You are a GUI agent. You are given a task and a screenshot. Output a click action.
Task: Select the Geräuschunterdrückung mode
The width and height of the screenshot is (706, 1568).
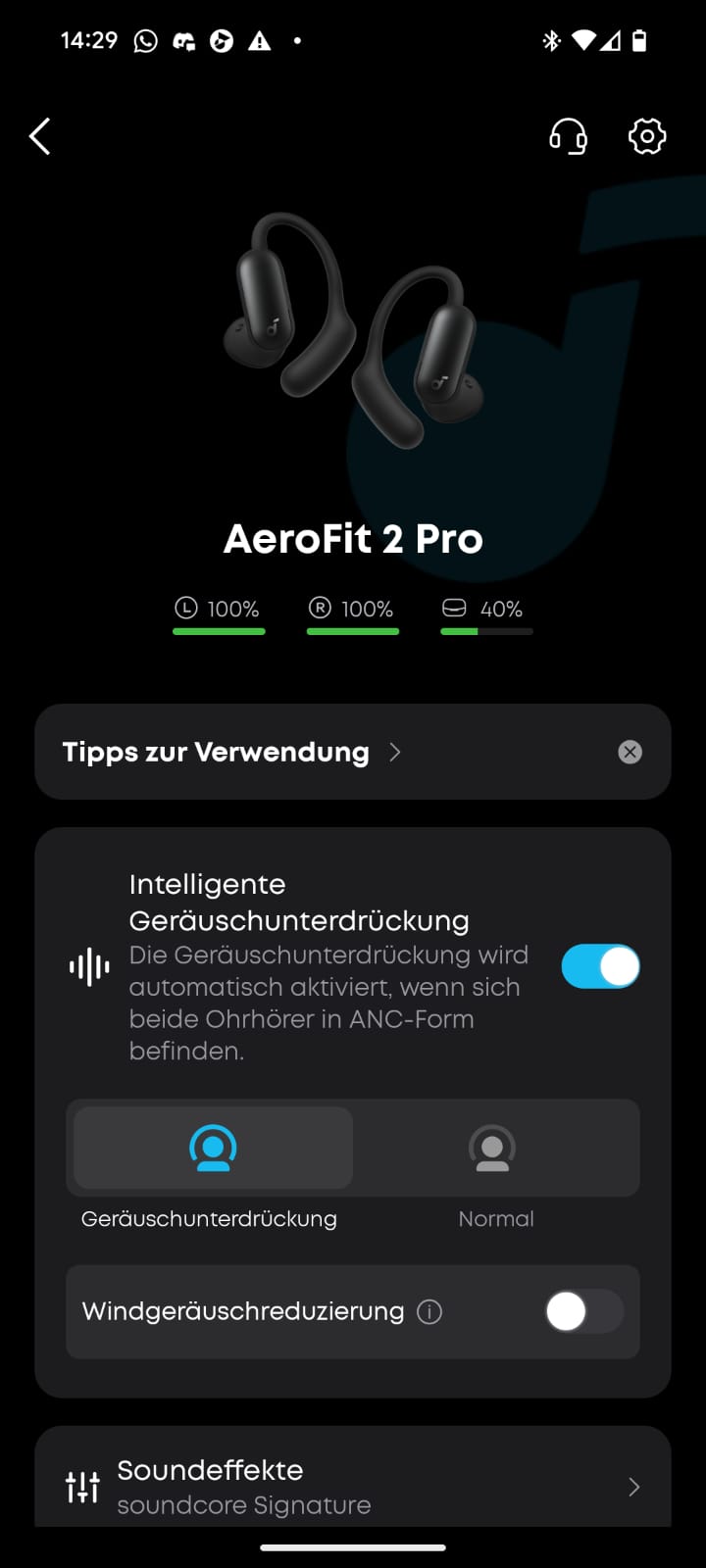coord(213,1149)
